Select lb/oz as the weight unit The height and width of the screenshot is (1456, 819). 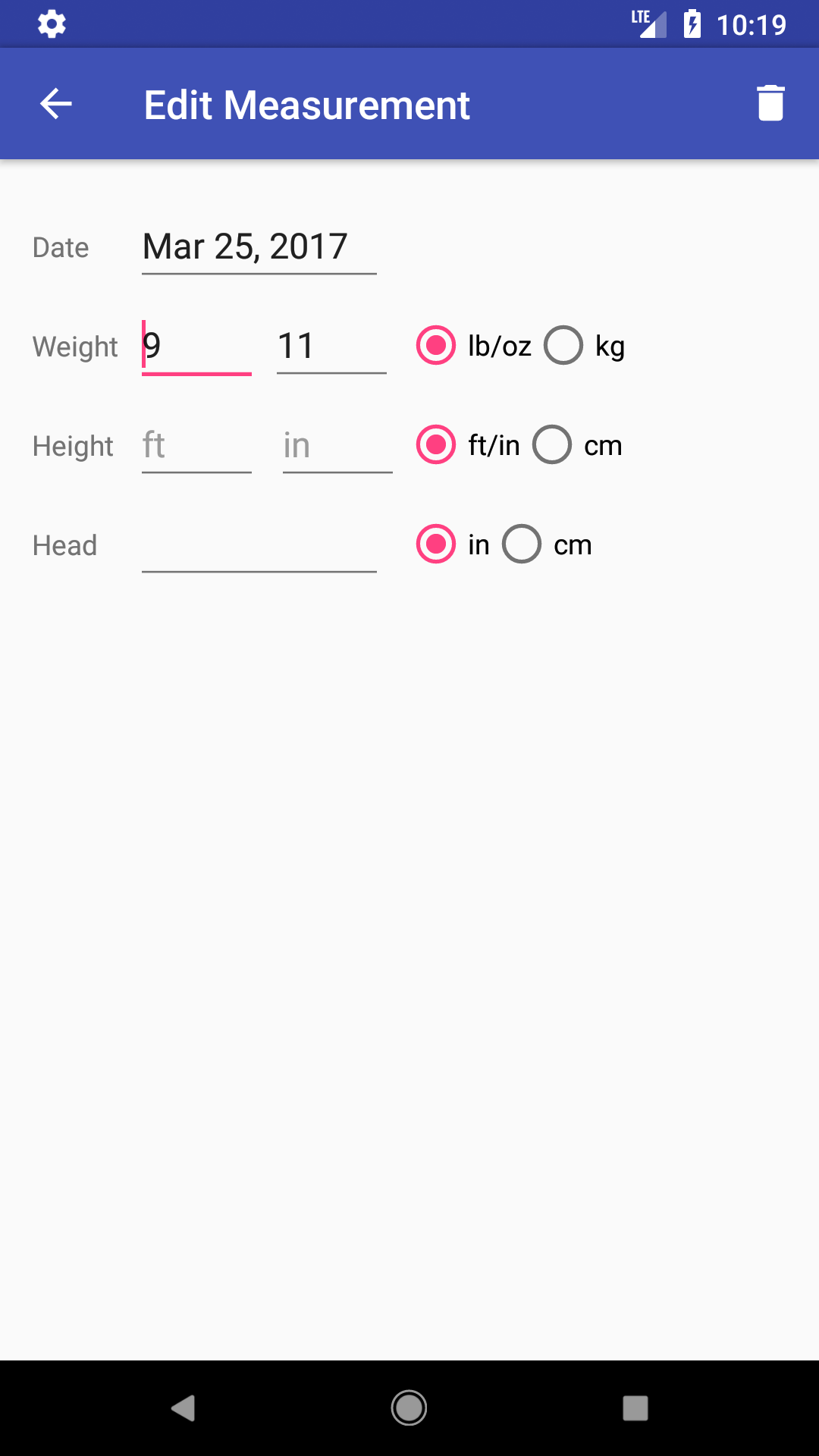pyautogui.click(x=435, y=347)
